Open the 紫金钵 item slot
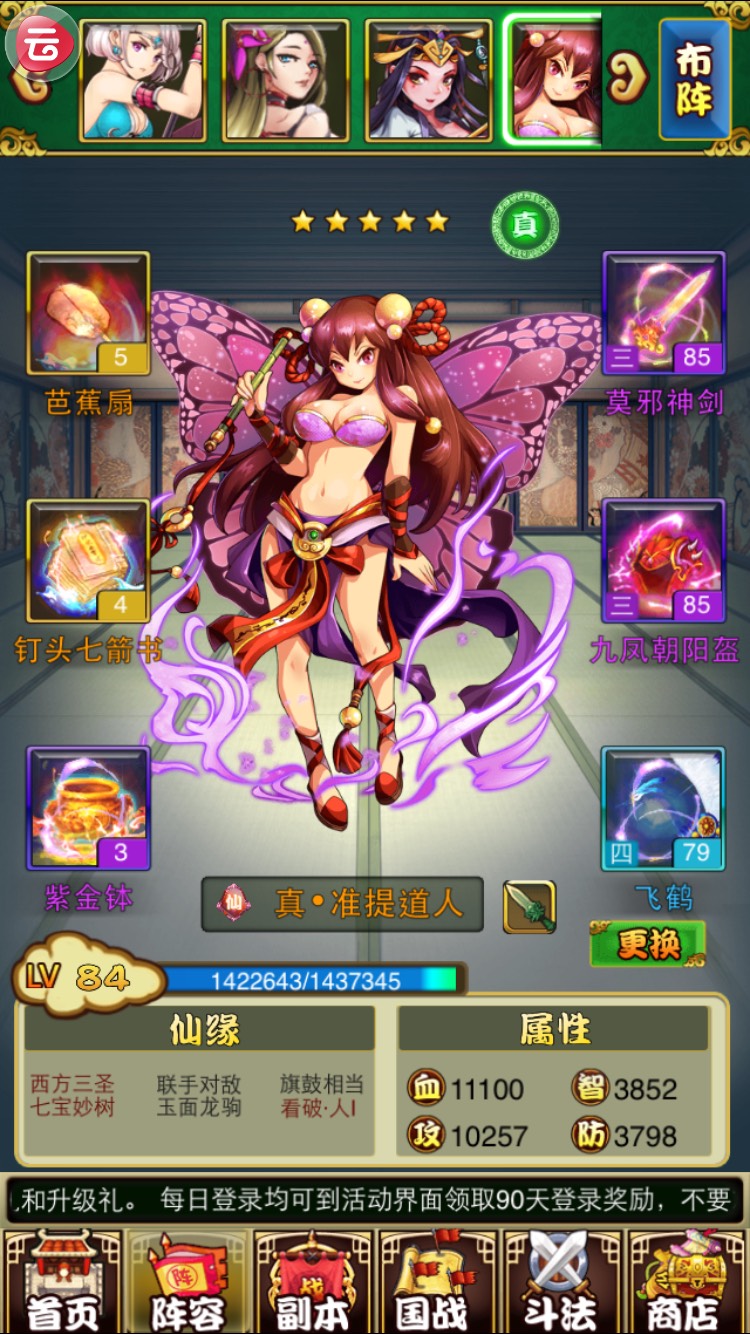 88,808
